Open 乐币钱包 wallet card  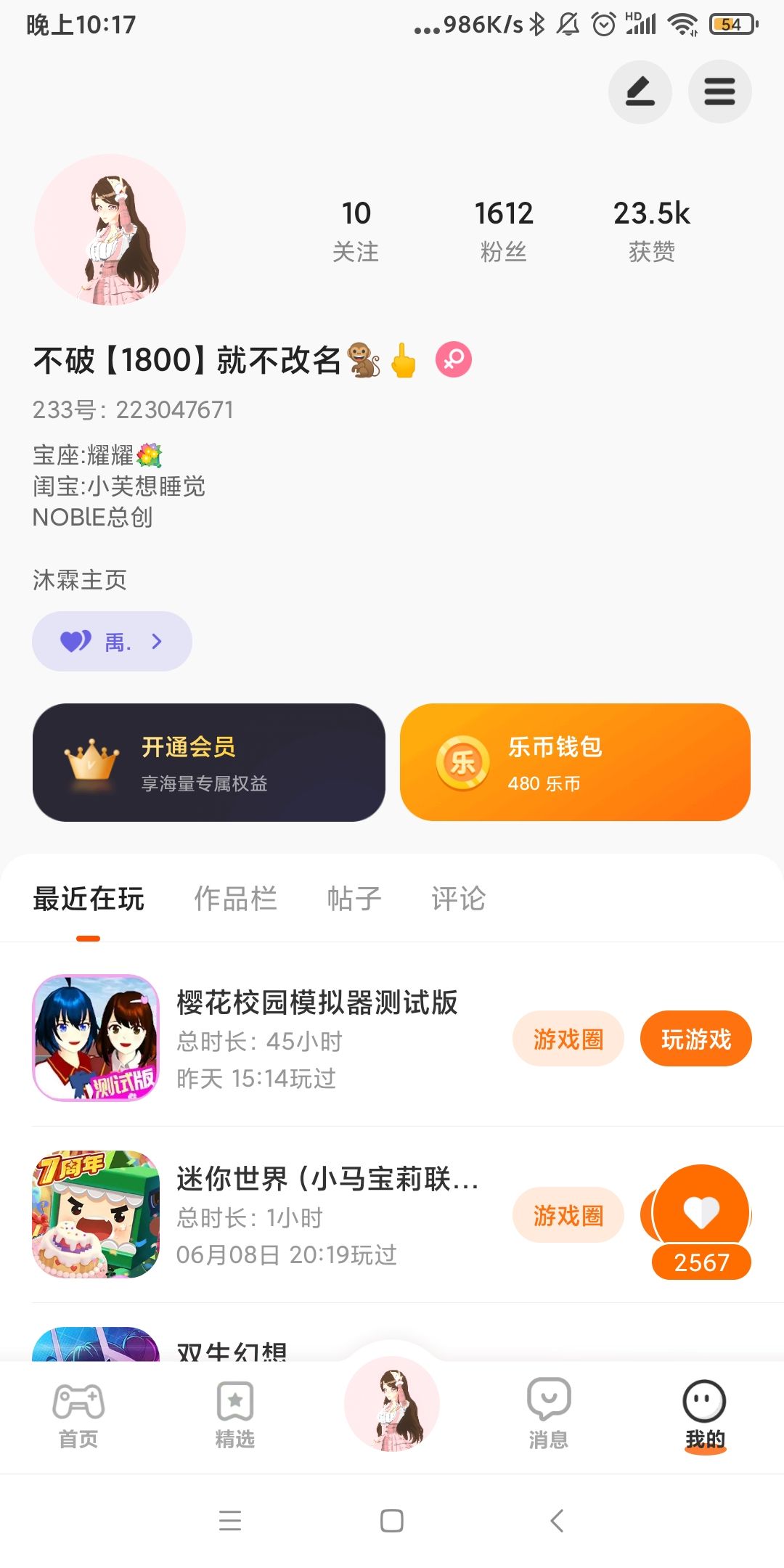click(x=575, y=762)
